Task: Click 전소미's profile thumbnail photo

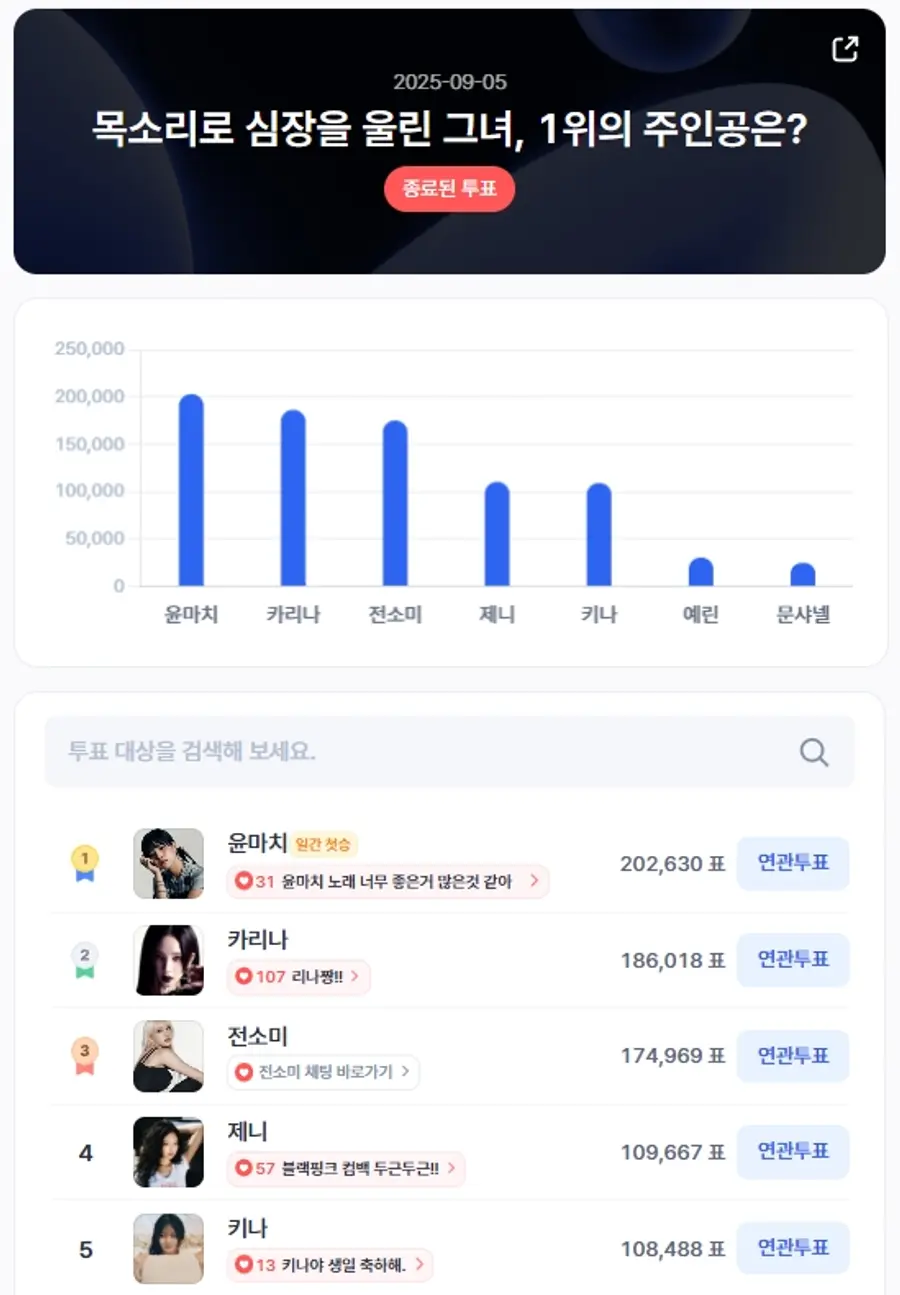Action: click(168, 1056)
